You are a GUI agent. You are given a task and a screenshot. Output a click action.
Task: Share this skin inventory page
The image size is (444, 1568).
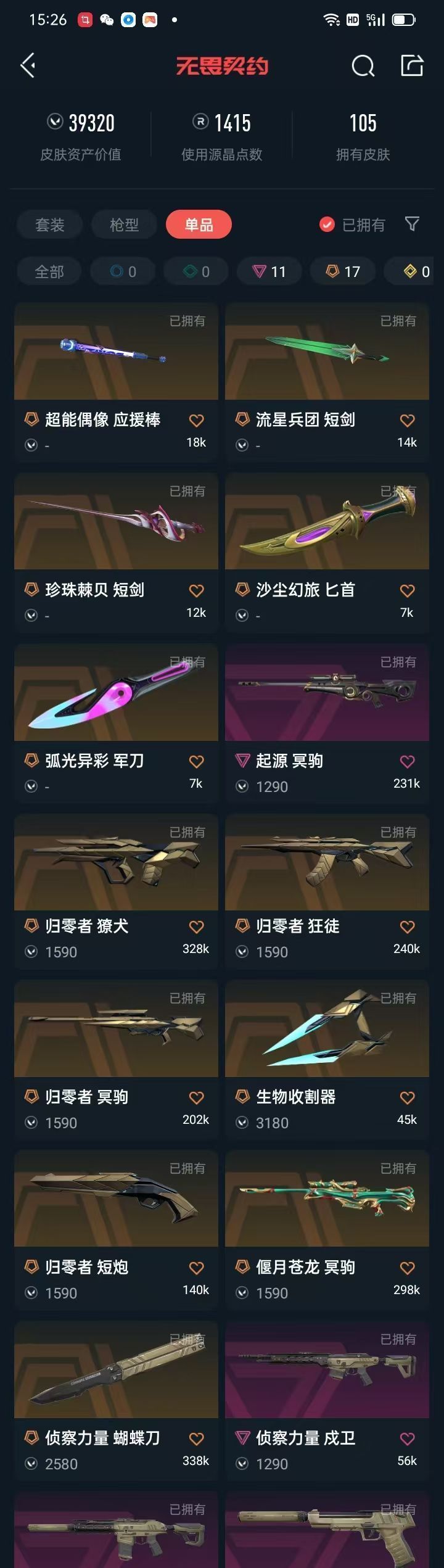tap(412, 65)
